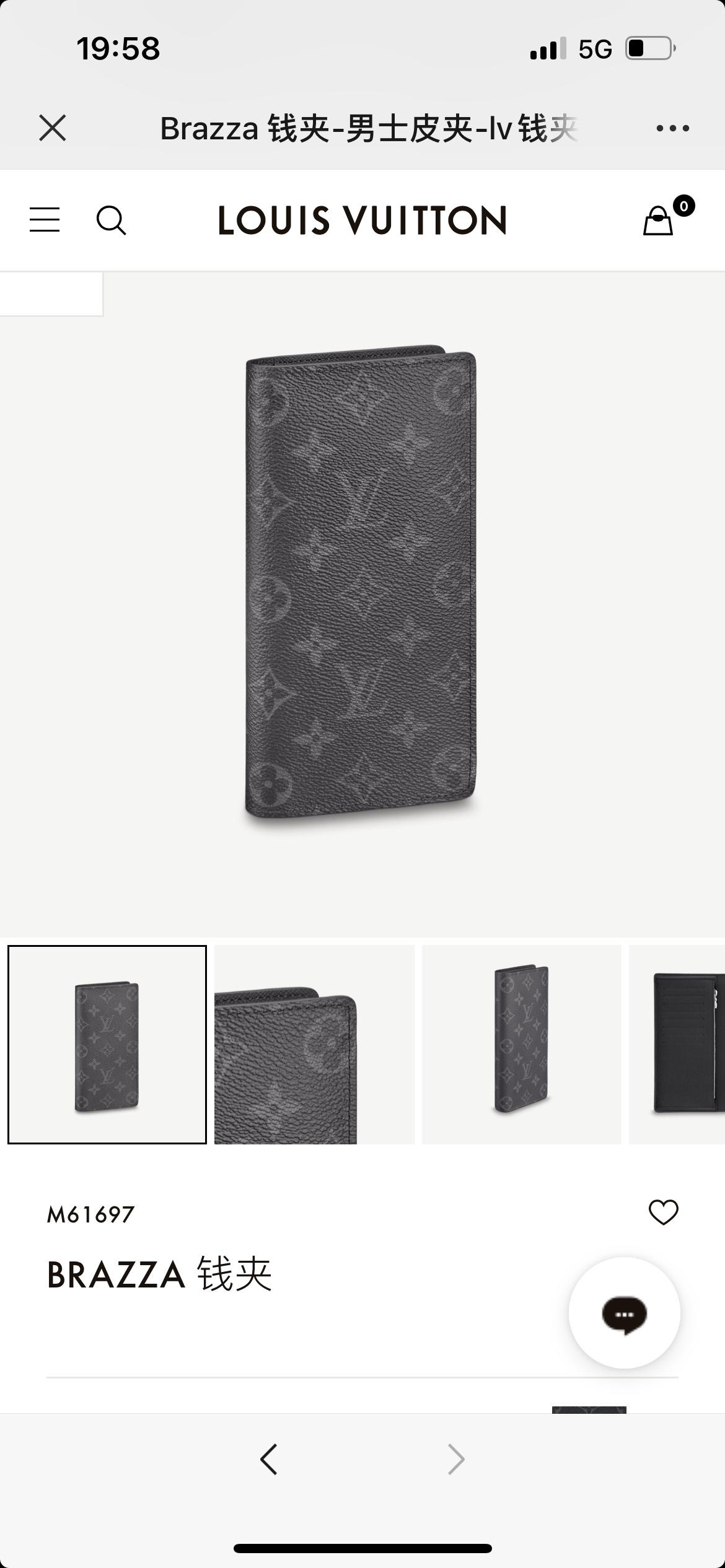Screen dimensions: 725x1568
Task: Open the Louis Vuitton site search
Action: coord(112,220)
